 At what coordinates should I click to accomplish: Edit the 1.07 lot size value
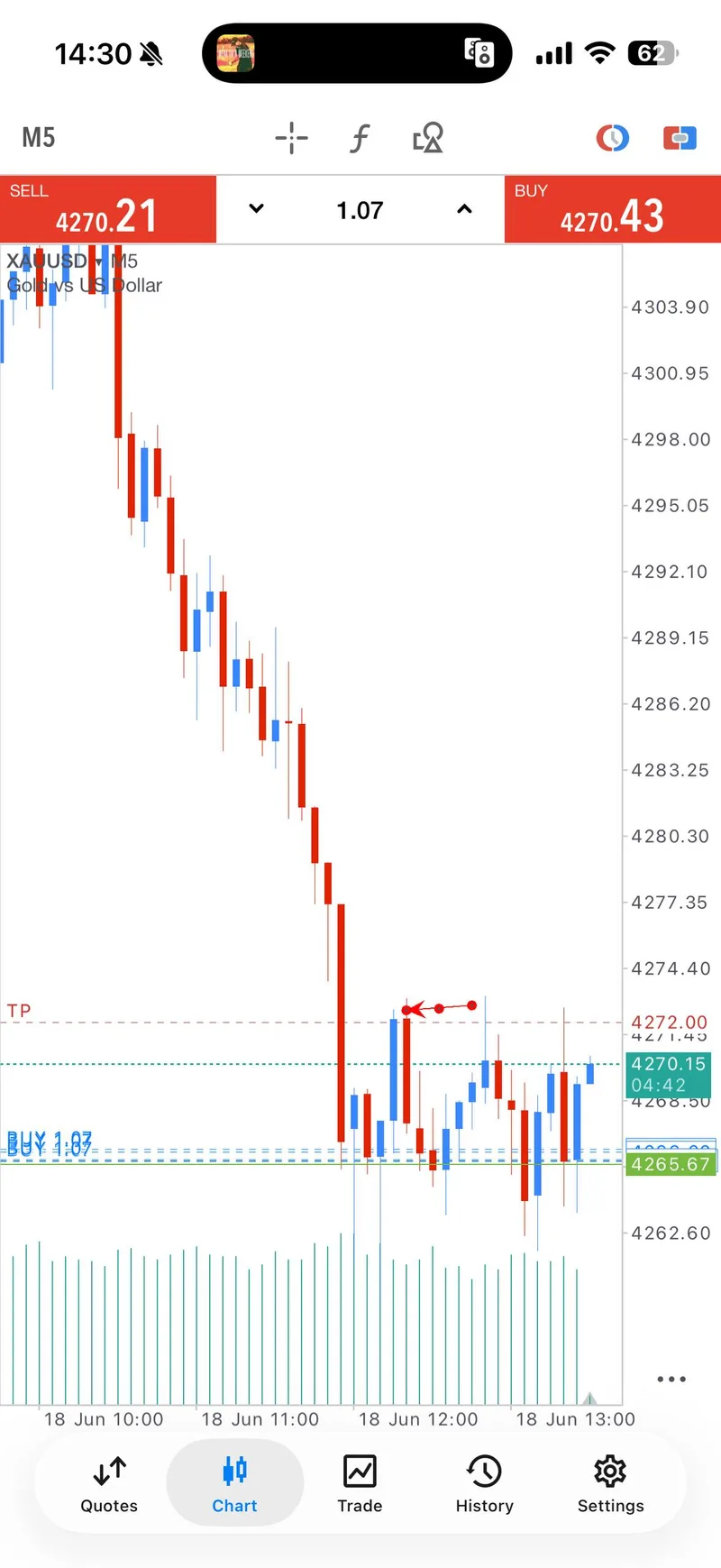coord(360,210)
